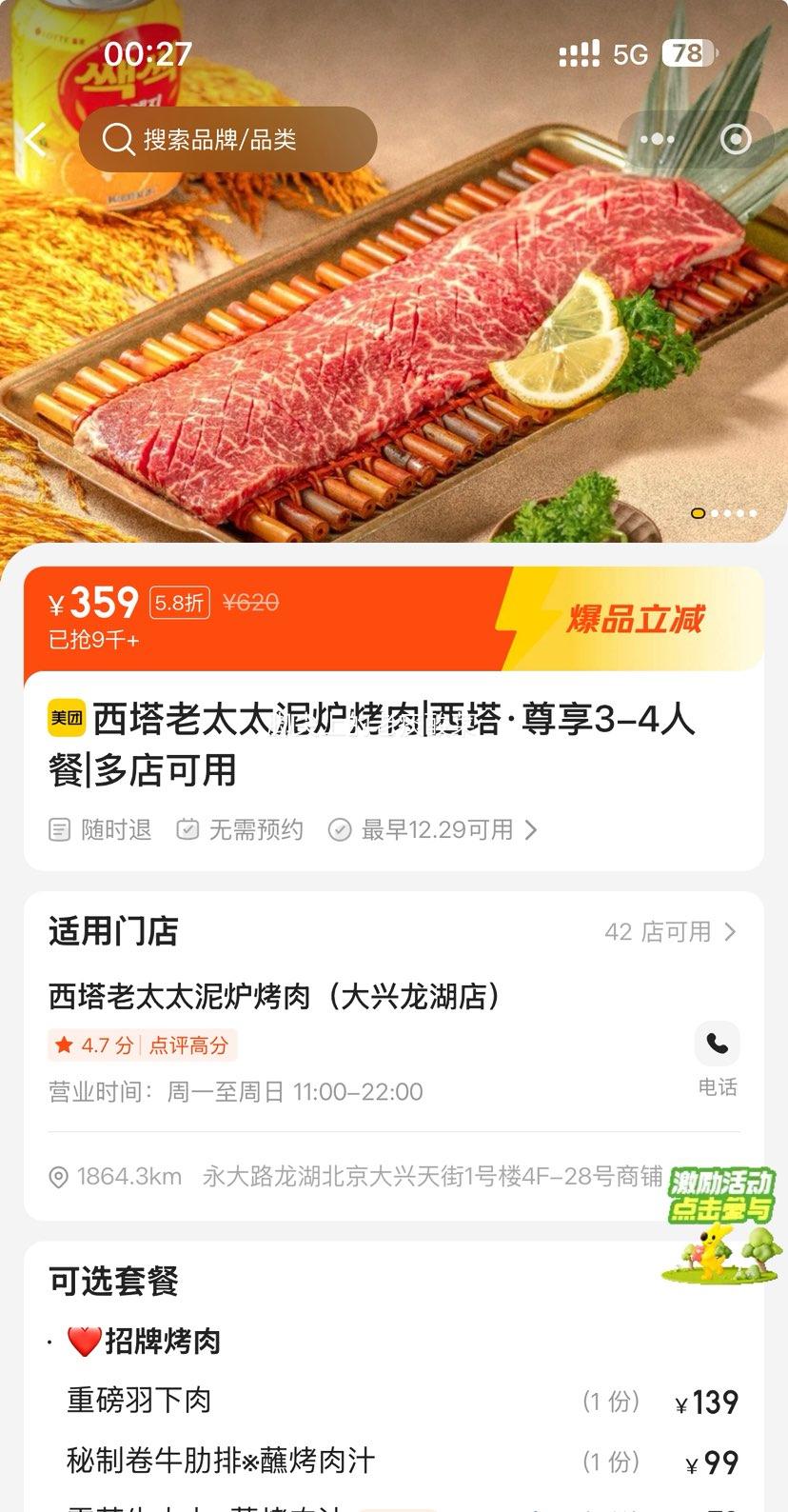Open the 搜索品牌/品类 search bar
The image size is (788, 1512).
pos(228,139)
